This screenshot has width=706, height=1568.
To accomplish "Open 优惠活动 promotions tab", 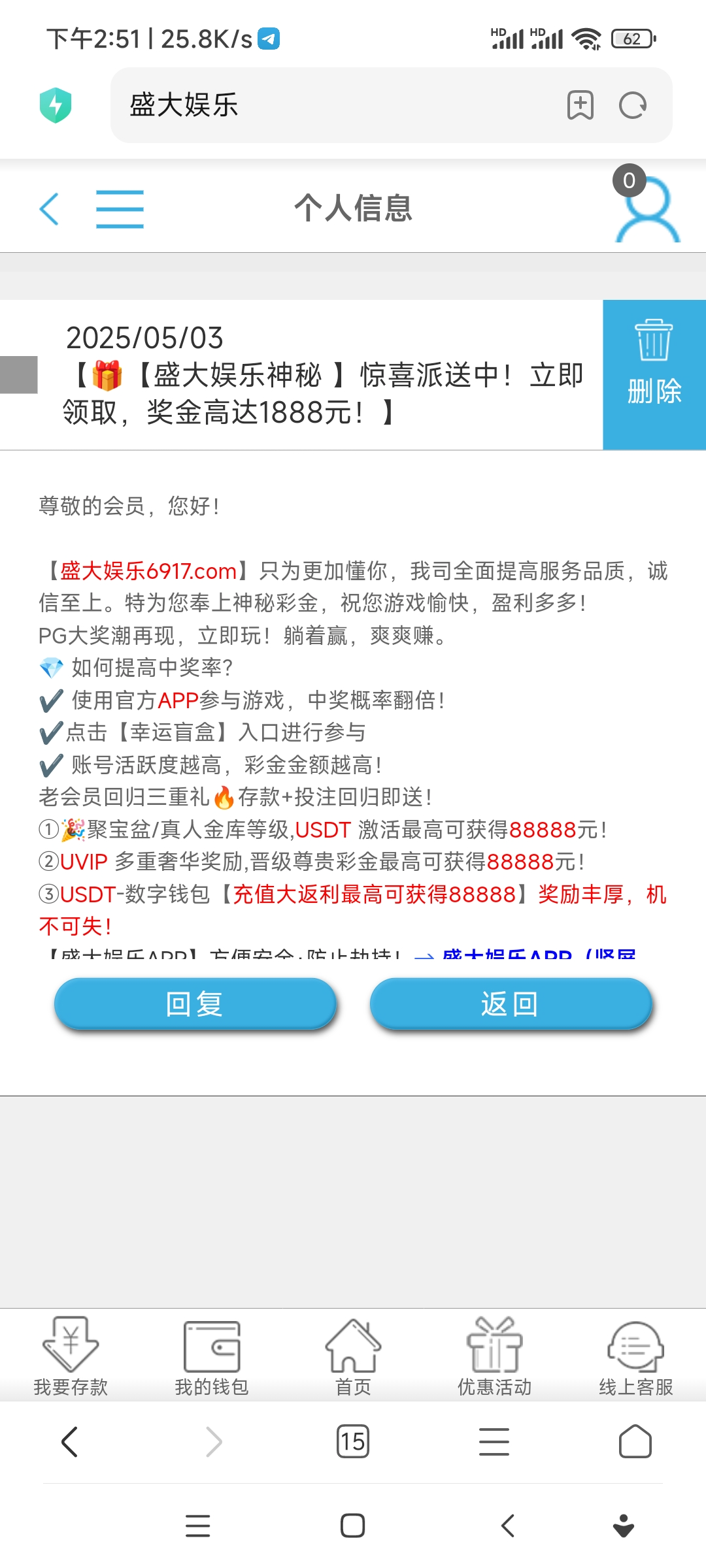I will 494,1356.
